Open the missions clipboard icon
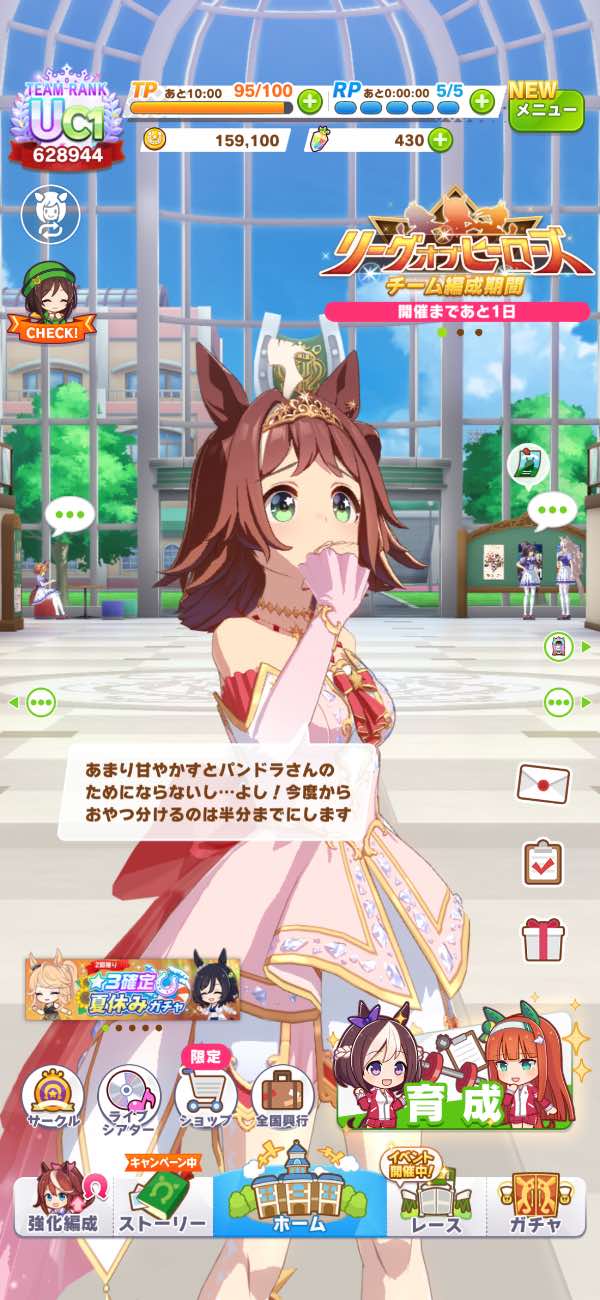 tap(543, 862)
